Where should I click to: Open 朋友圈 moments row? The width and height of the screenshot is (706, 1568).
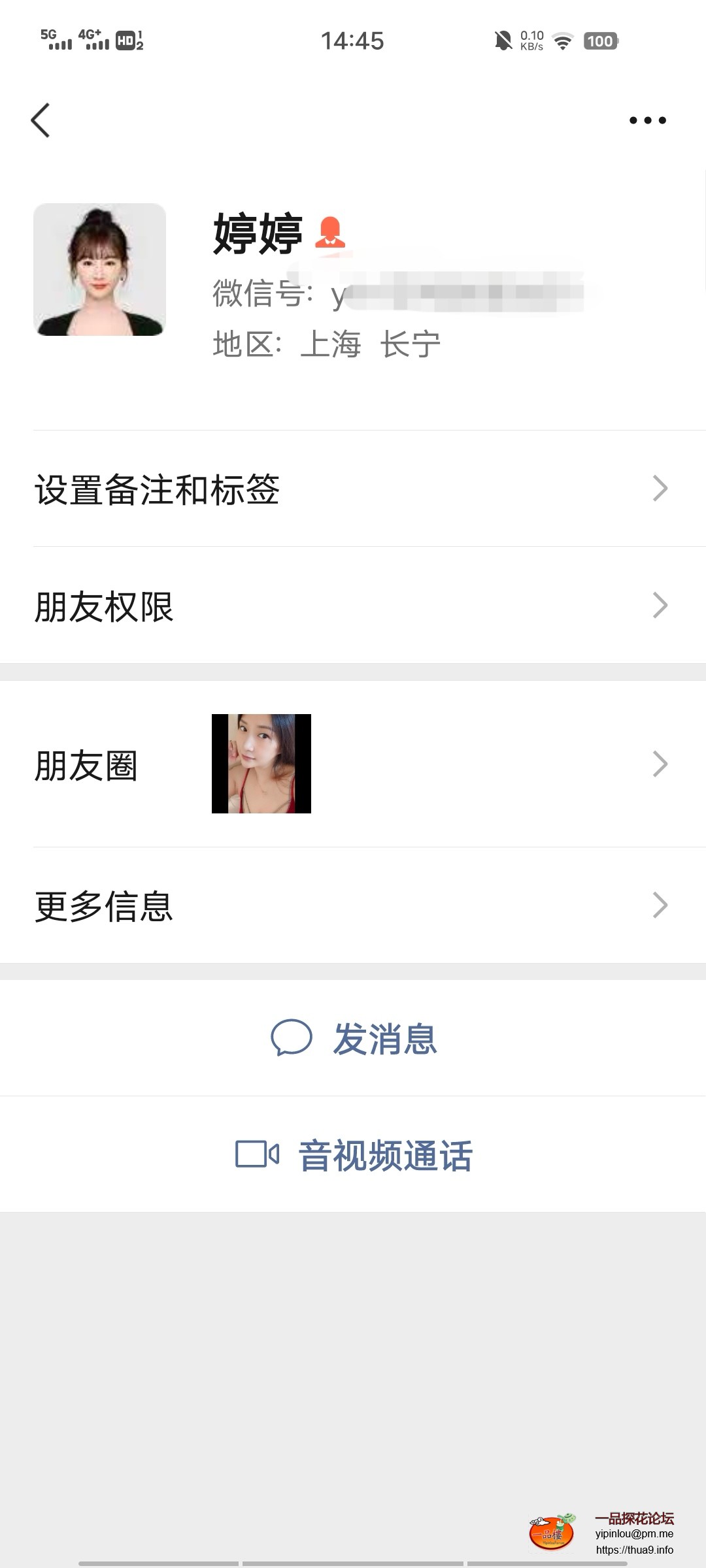point(353,764)
